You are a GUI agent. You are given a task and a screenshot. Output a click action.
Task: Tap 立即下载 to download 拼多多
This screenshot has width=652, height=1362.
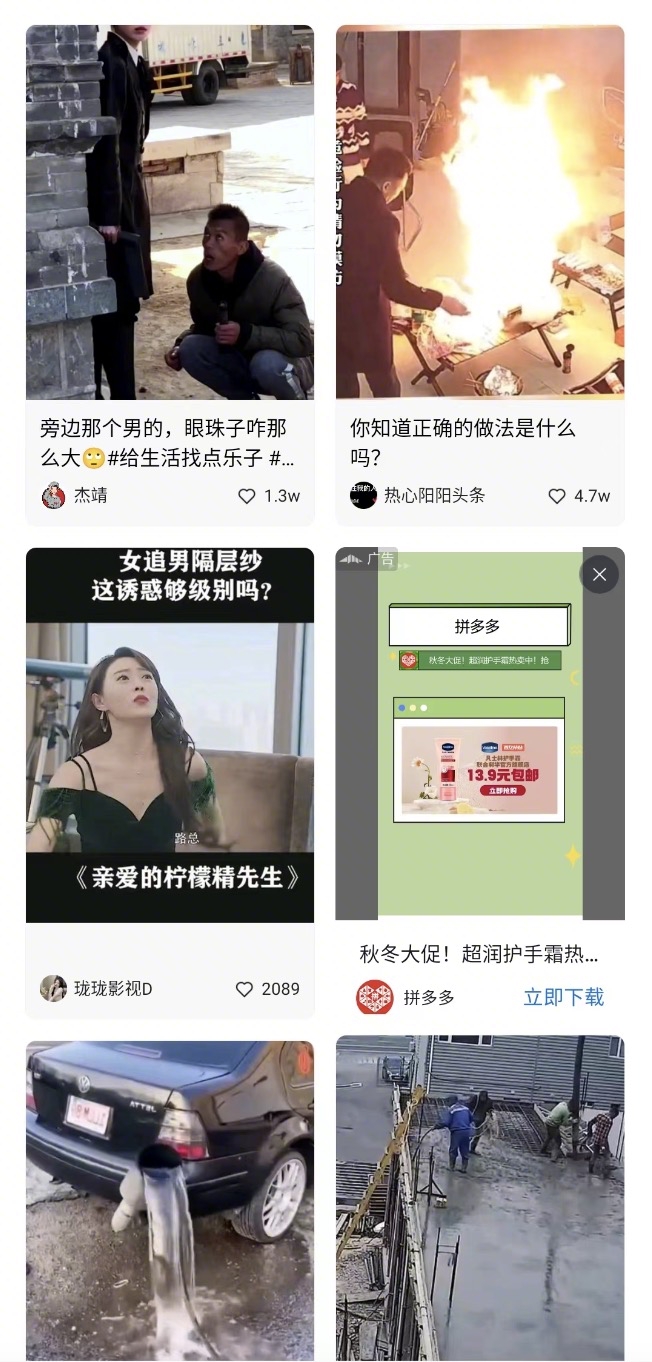point(564,997)
